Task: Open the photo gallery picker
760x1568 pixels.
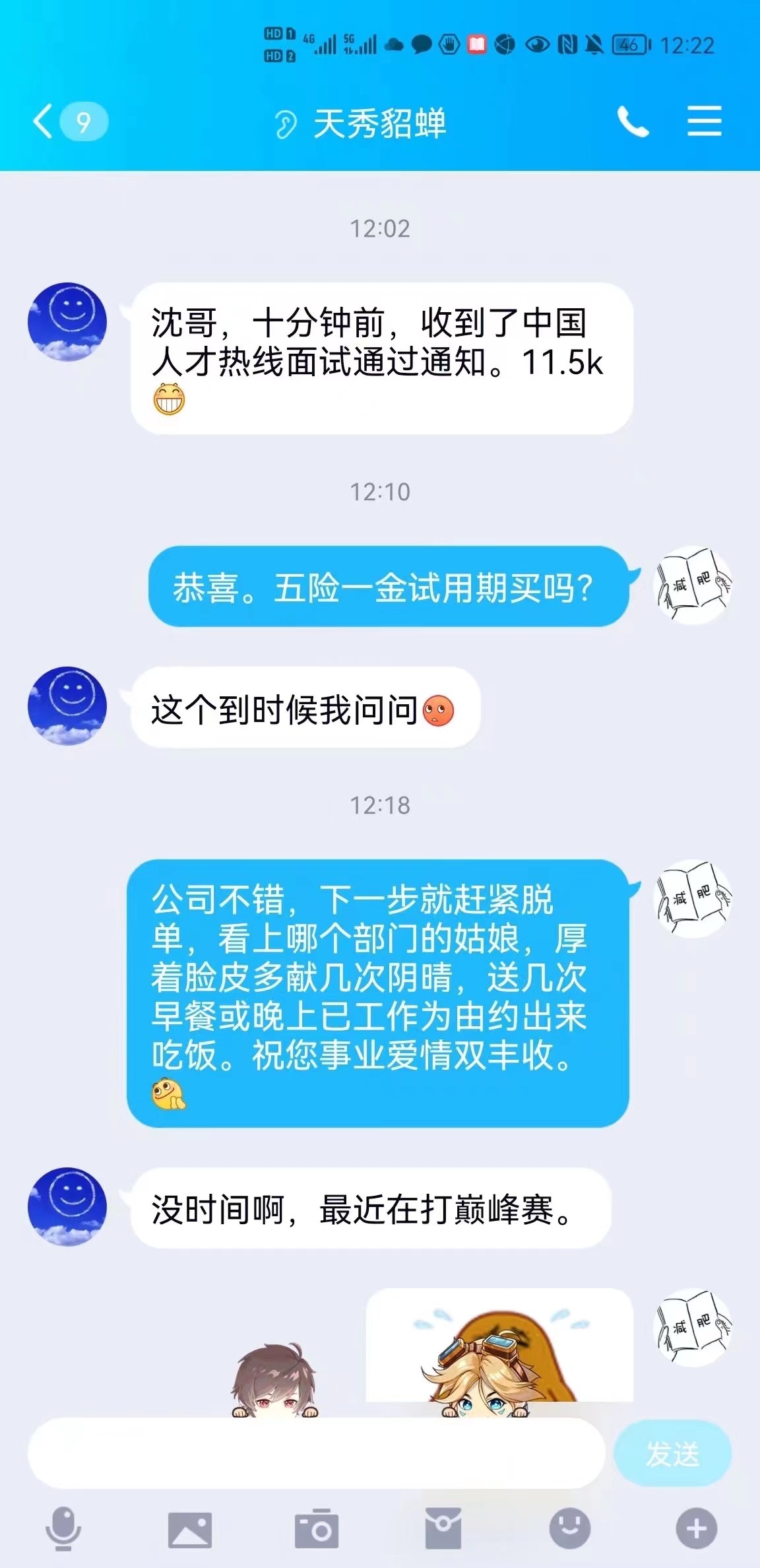Action: (190, 1528)
